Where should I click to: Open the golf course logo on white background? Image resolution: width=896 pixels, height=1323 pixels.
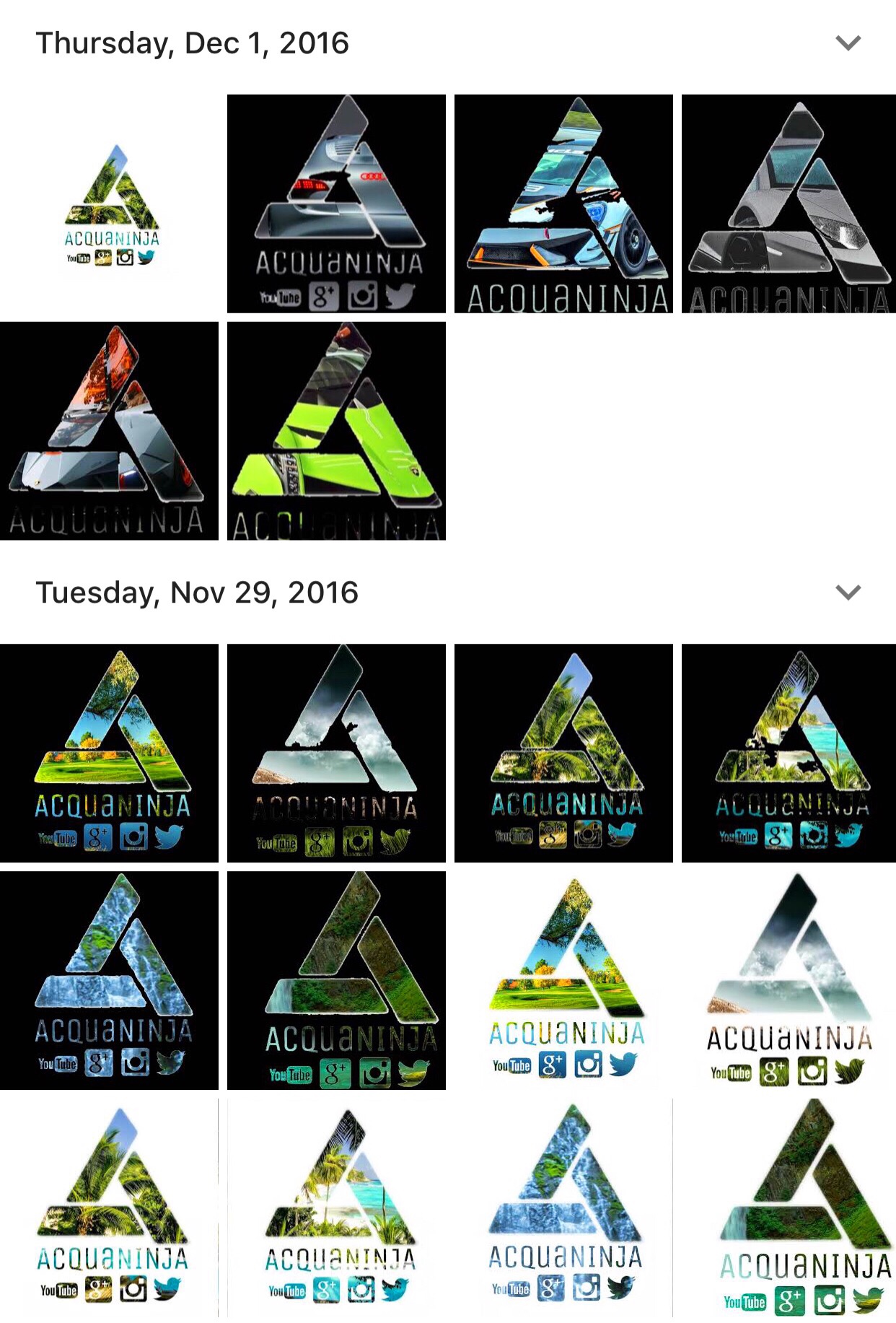click(563, 980)
